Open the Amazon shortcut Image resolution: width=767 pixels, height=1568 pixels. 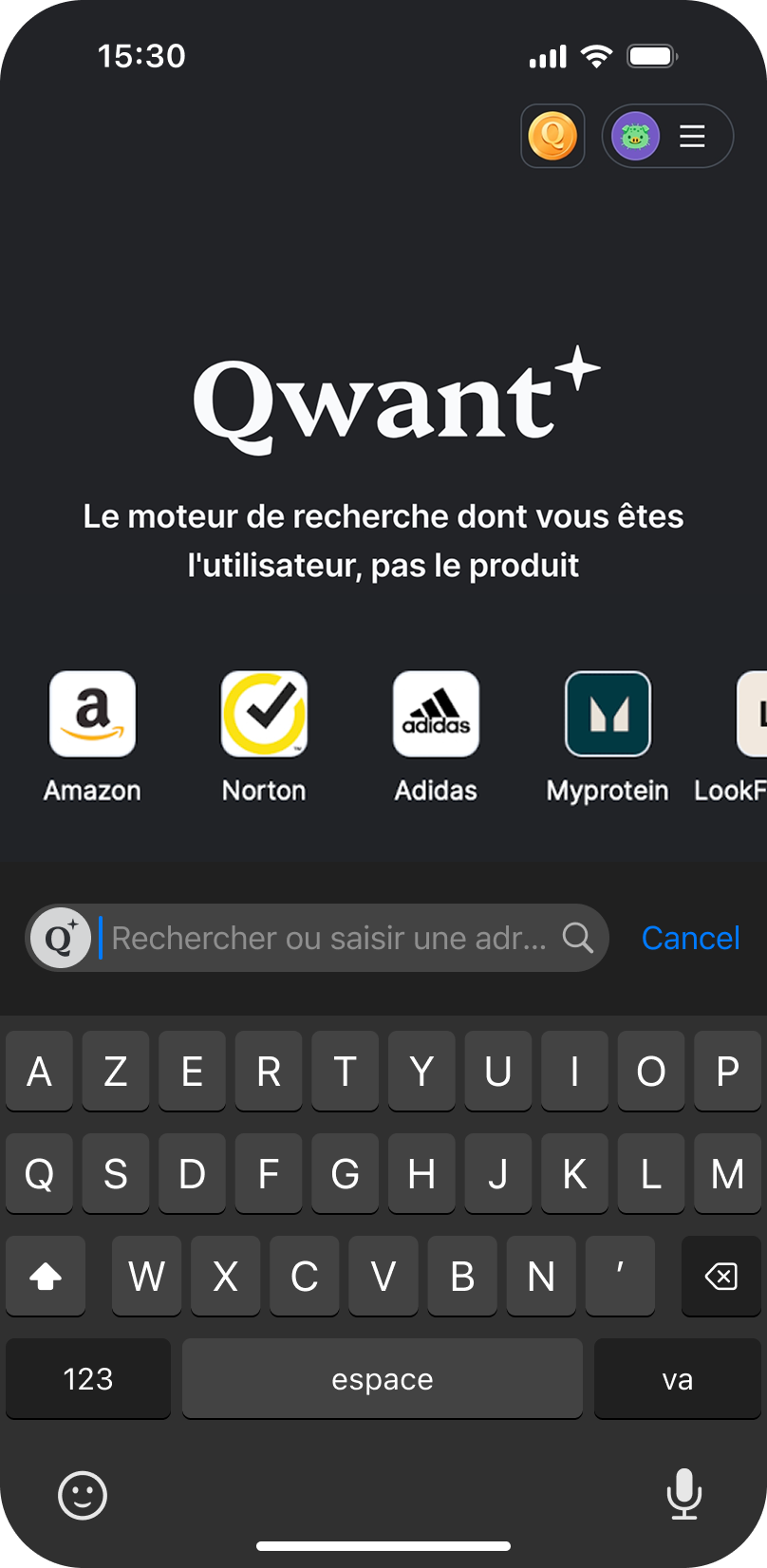[x=92, y=714]
